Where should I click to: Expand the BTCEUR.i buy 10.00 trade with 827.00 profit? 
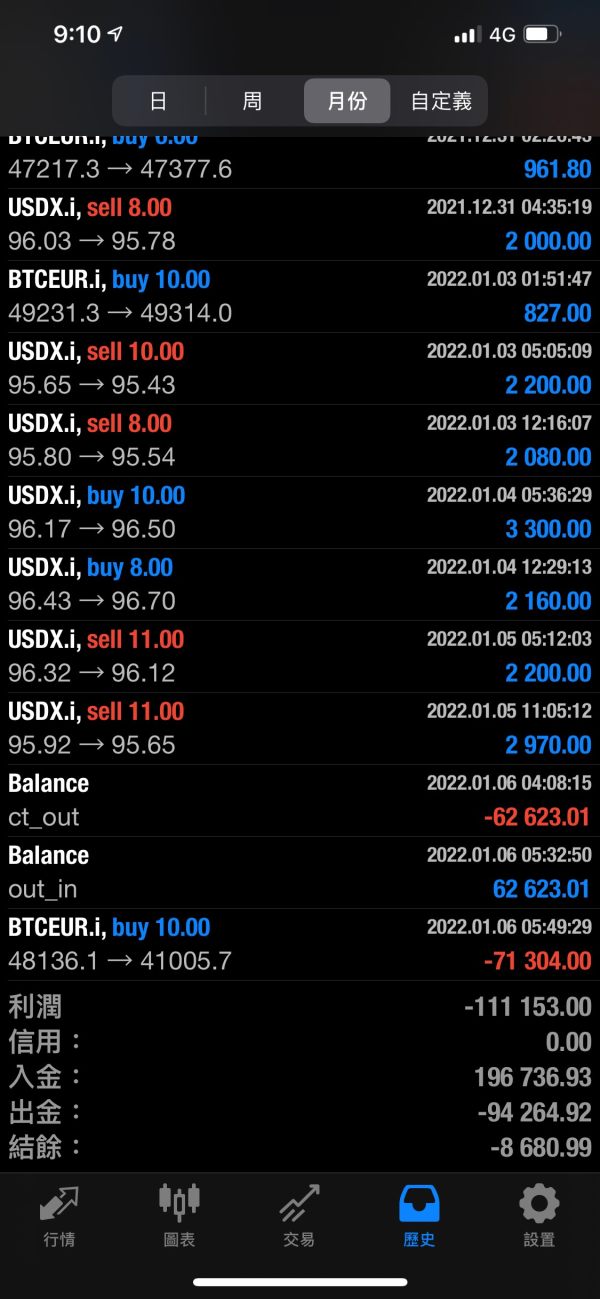(x=300, y=297)
